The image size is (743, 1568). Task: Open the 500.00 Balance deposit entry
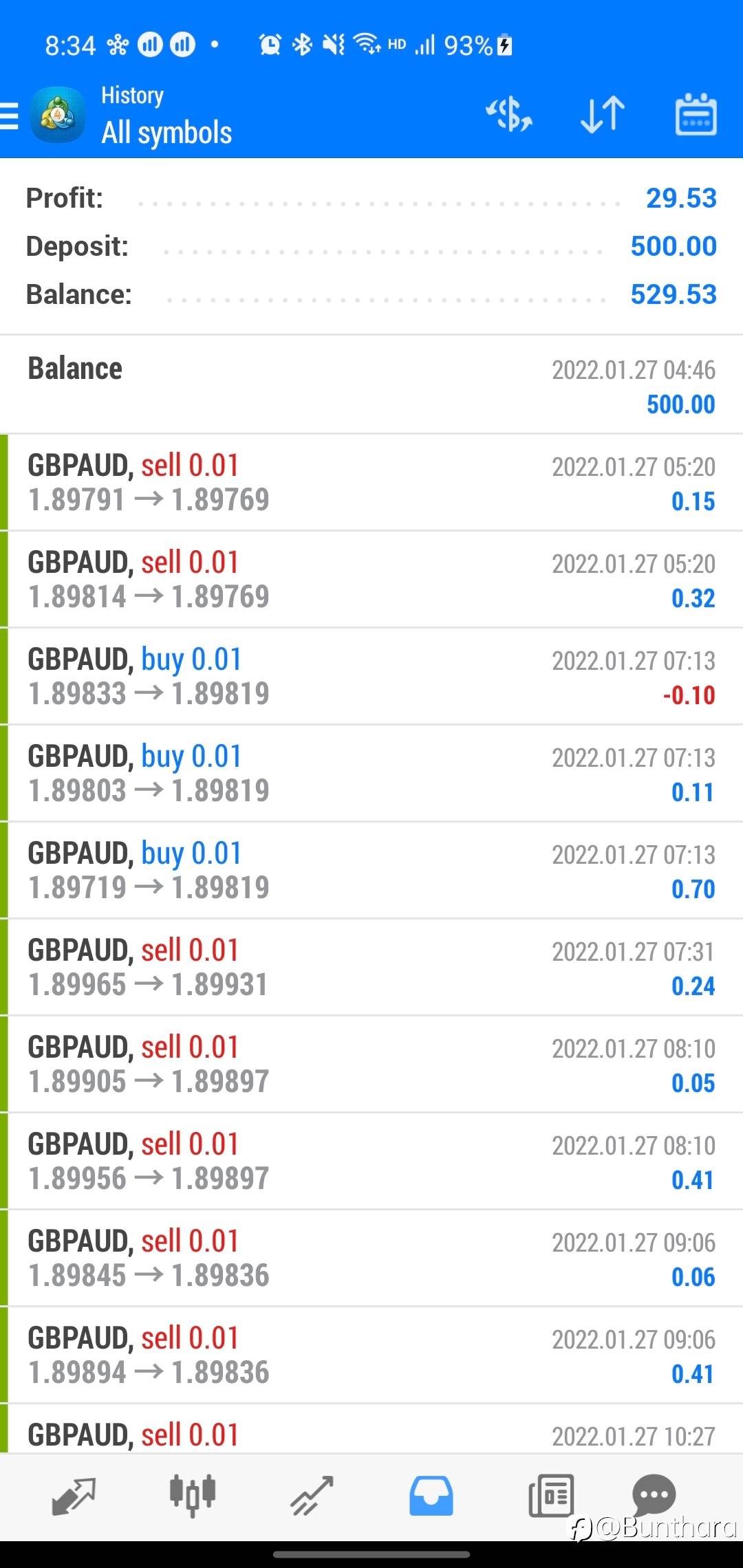[x=371, y=385]
